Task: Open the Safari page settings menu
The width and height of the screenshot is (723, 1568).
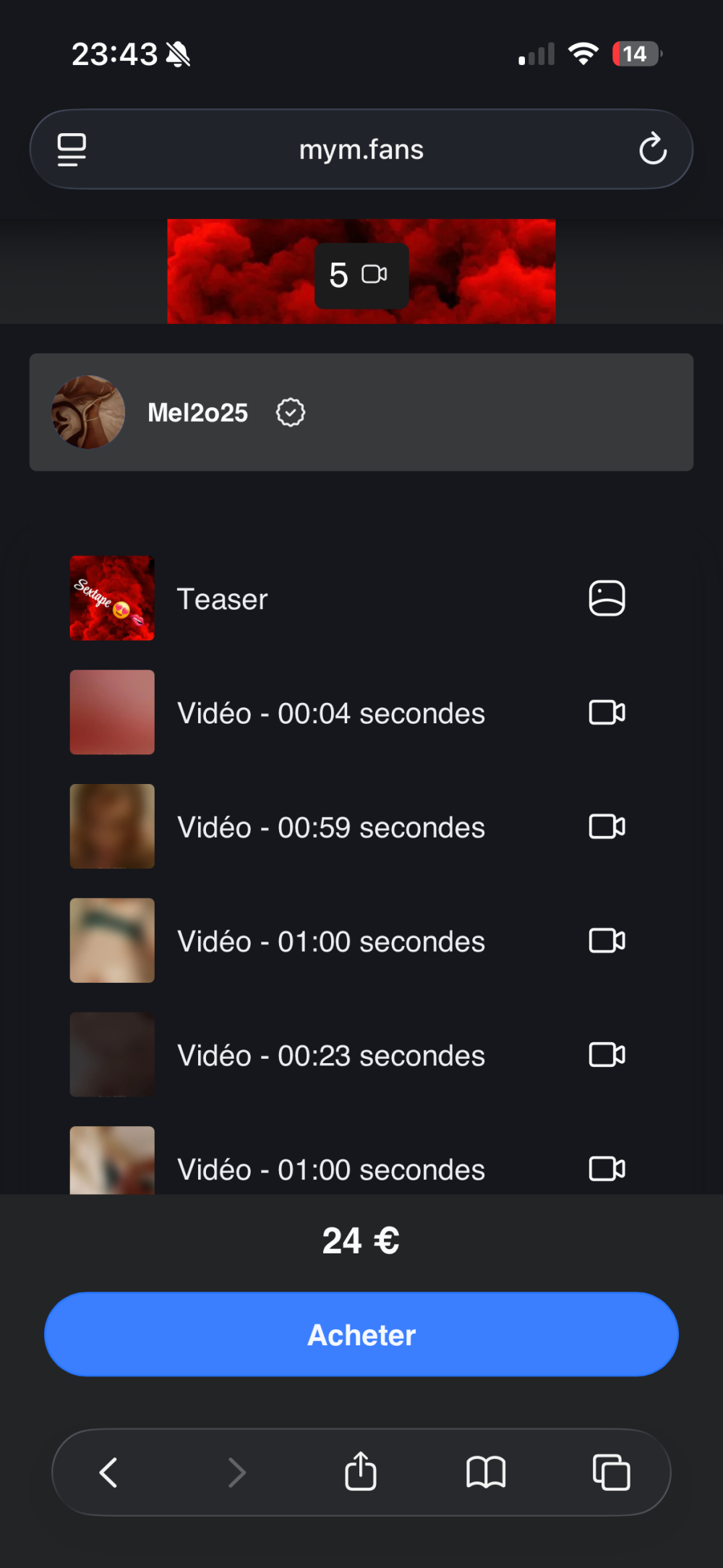Action: point(72,150)
